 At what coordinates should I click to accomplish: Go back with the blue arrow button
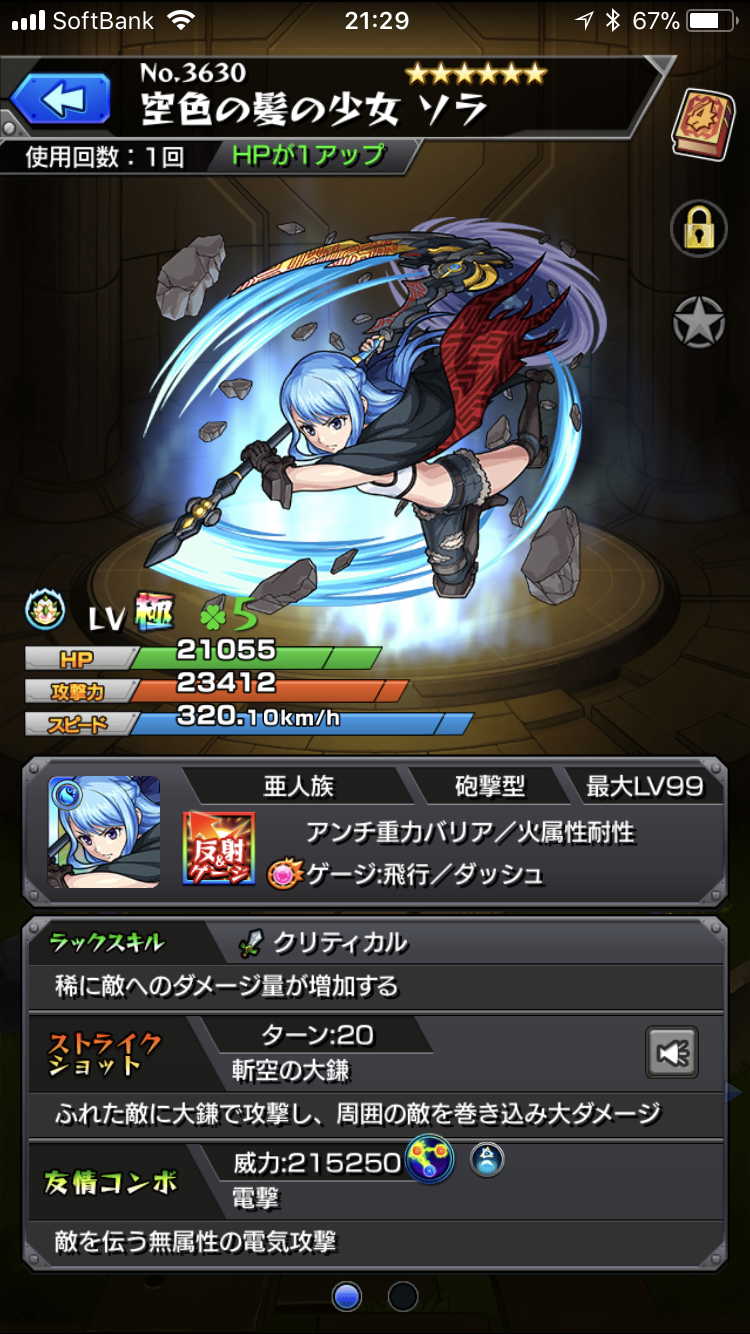pyautogui.click(x=61, y=99)
